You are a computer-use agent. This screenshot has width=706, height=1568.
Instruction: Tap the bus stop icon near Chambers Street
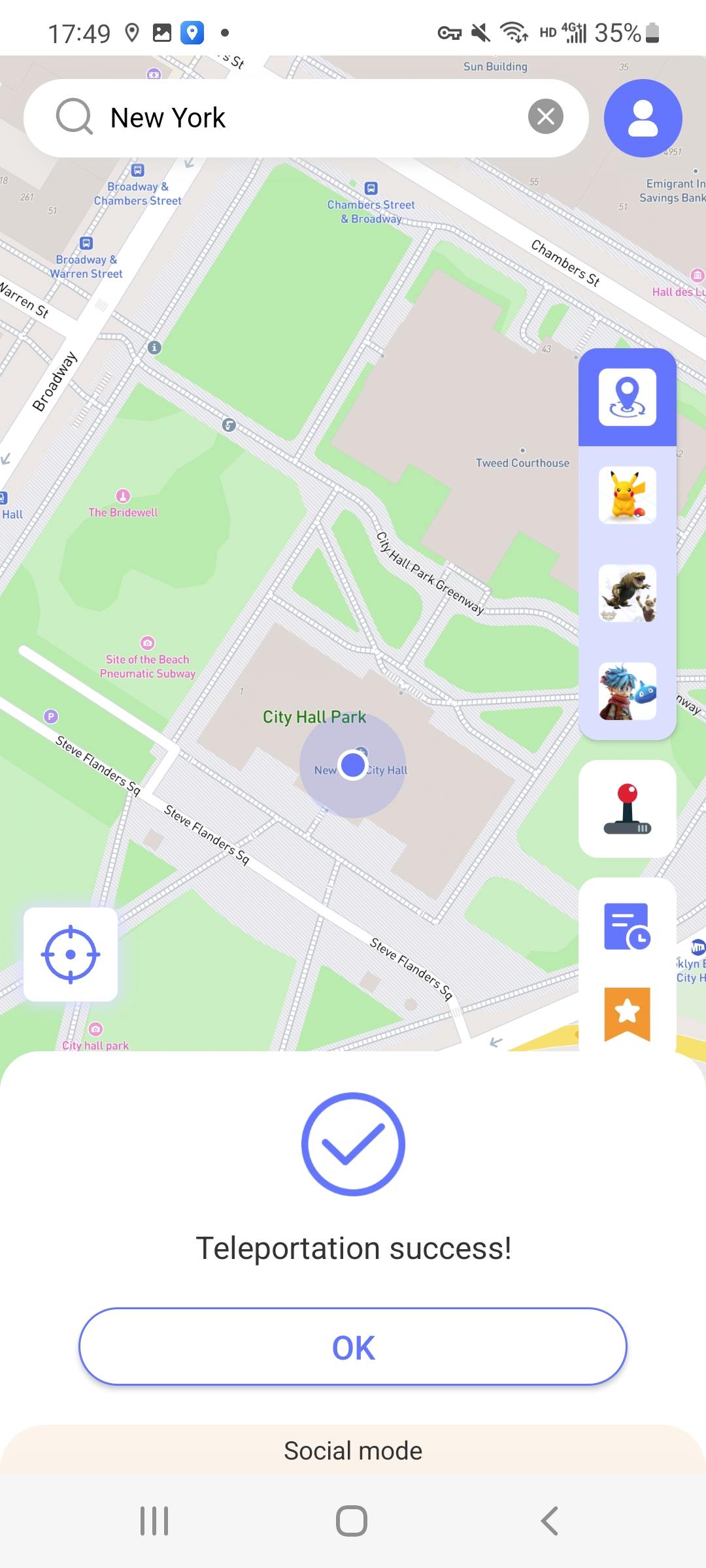(x=371, y=189)
